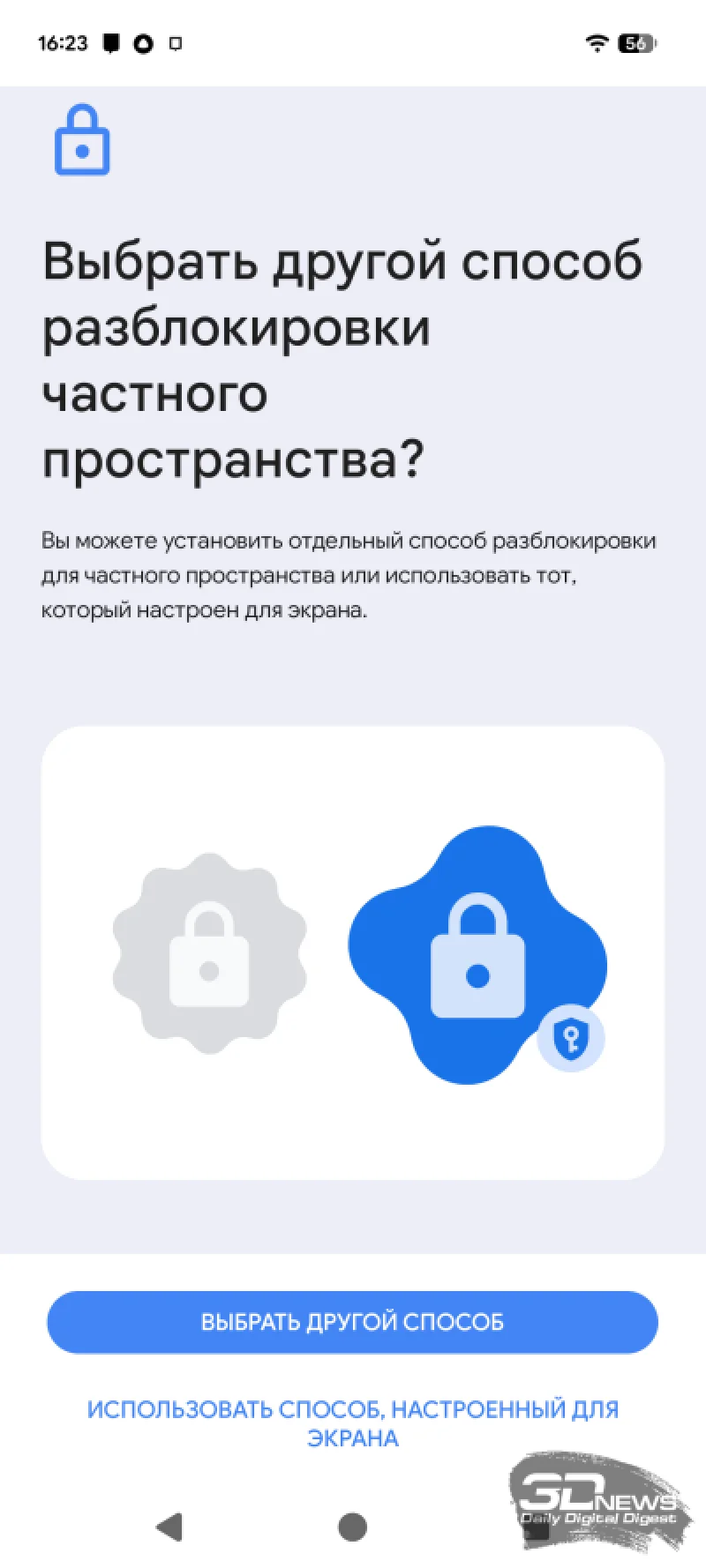Go to the home screen via the home button
The image size is (706, 1568).
352,1527
